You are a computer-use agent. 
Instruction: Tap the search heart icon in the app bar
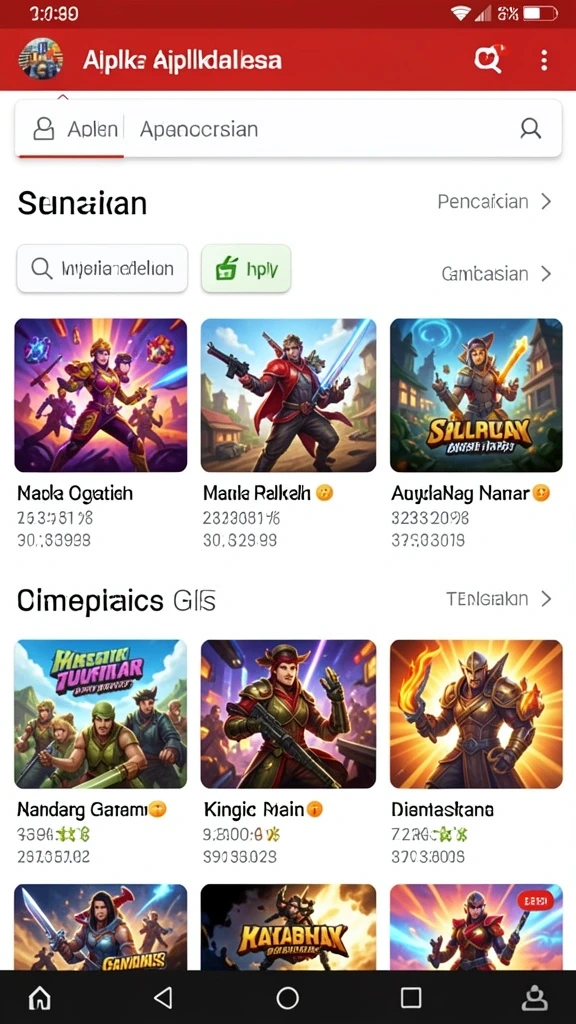click(488, 59)
